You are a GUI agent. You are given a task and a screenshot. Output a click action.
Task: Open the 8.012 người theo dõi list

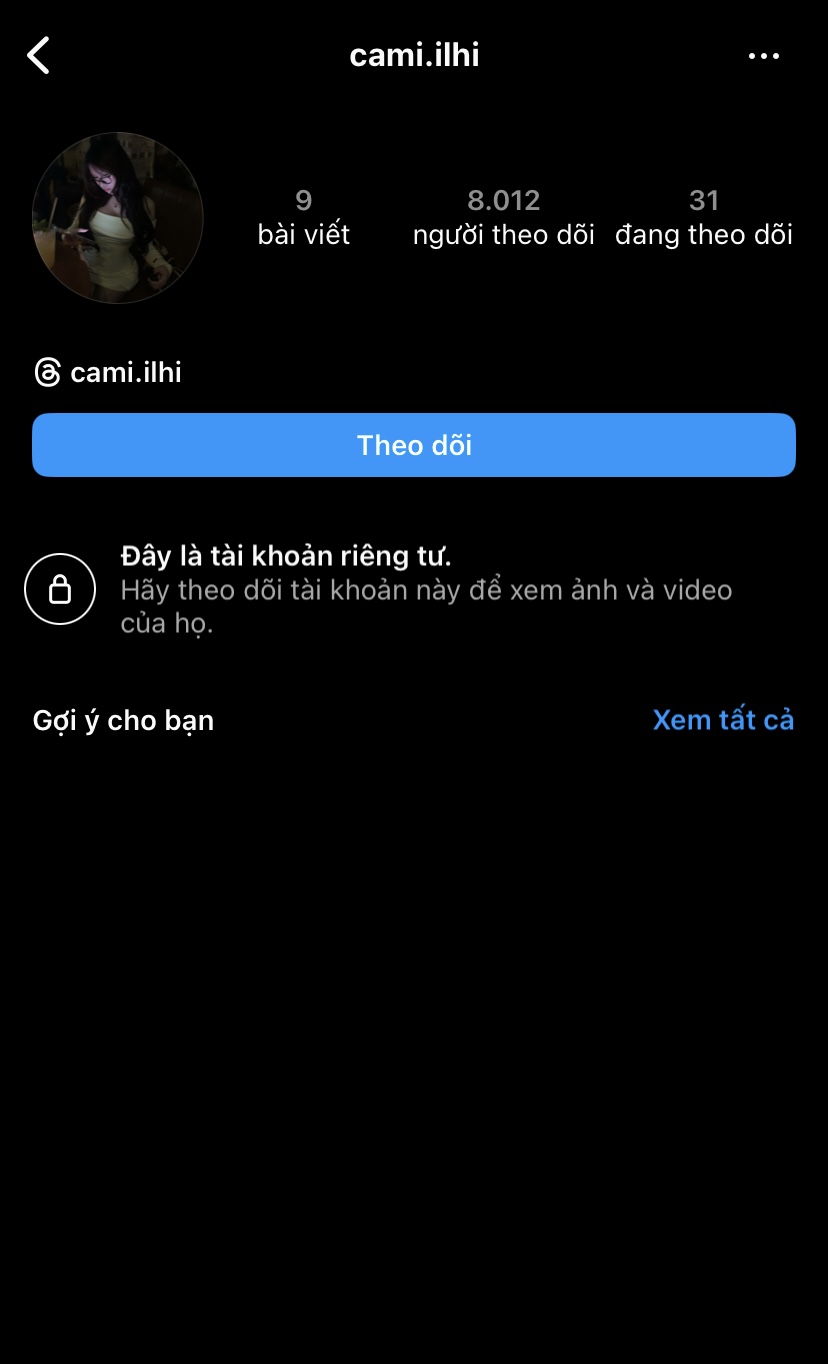pyautogui.click(x=503, y=217)
